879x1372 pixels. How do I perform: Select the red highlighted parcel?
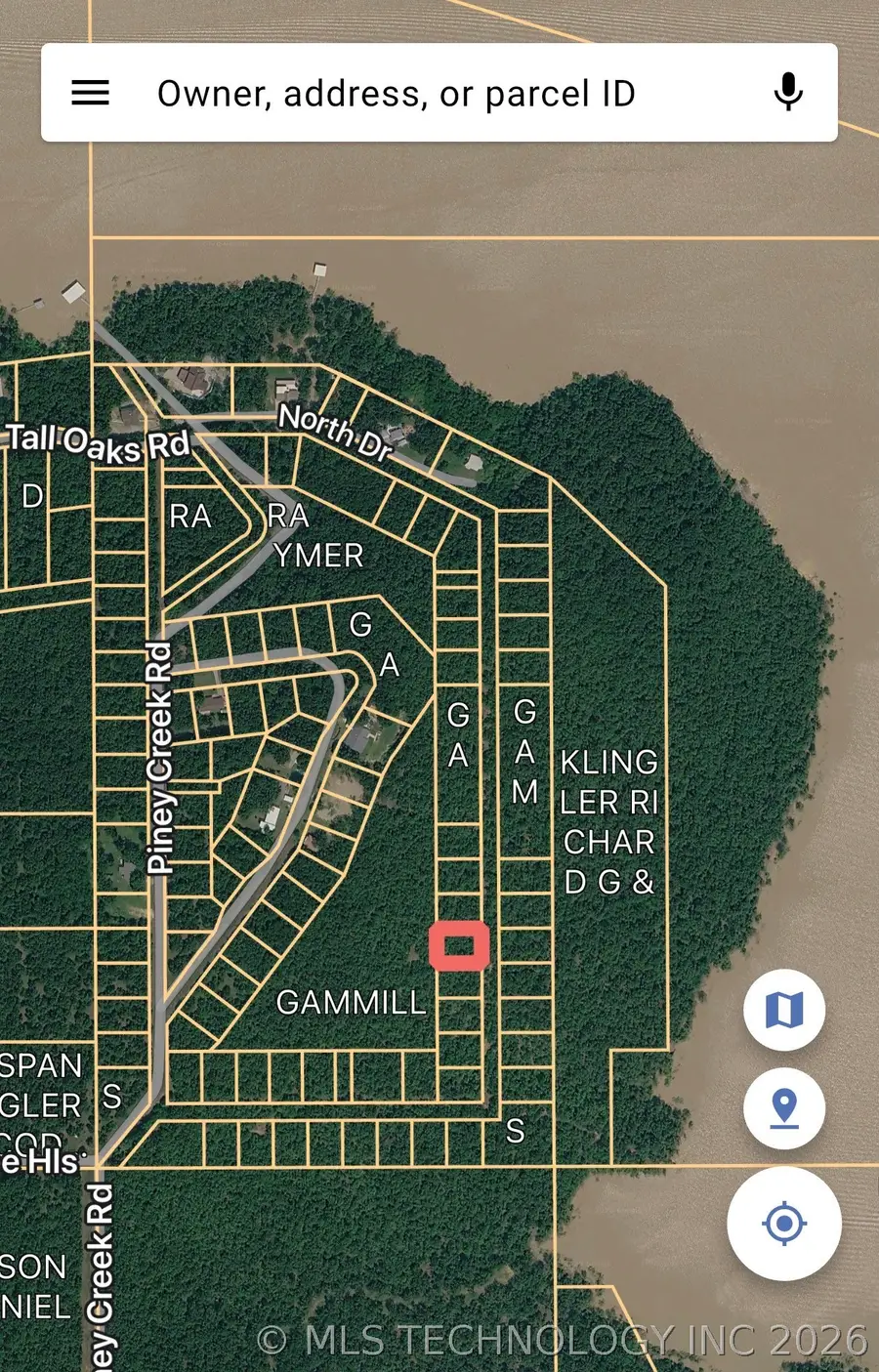coord(460,945)
